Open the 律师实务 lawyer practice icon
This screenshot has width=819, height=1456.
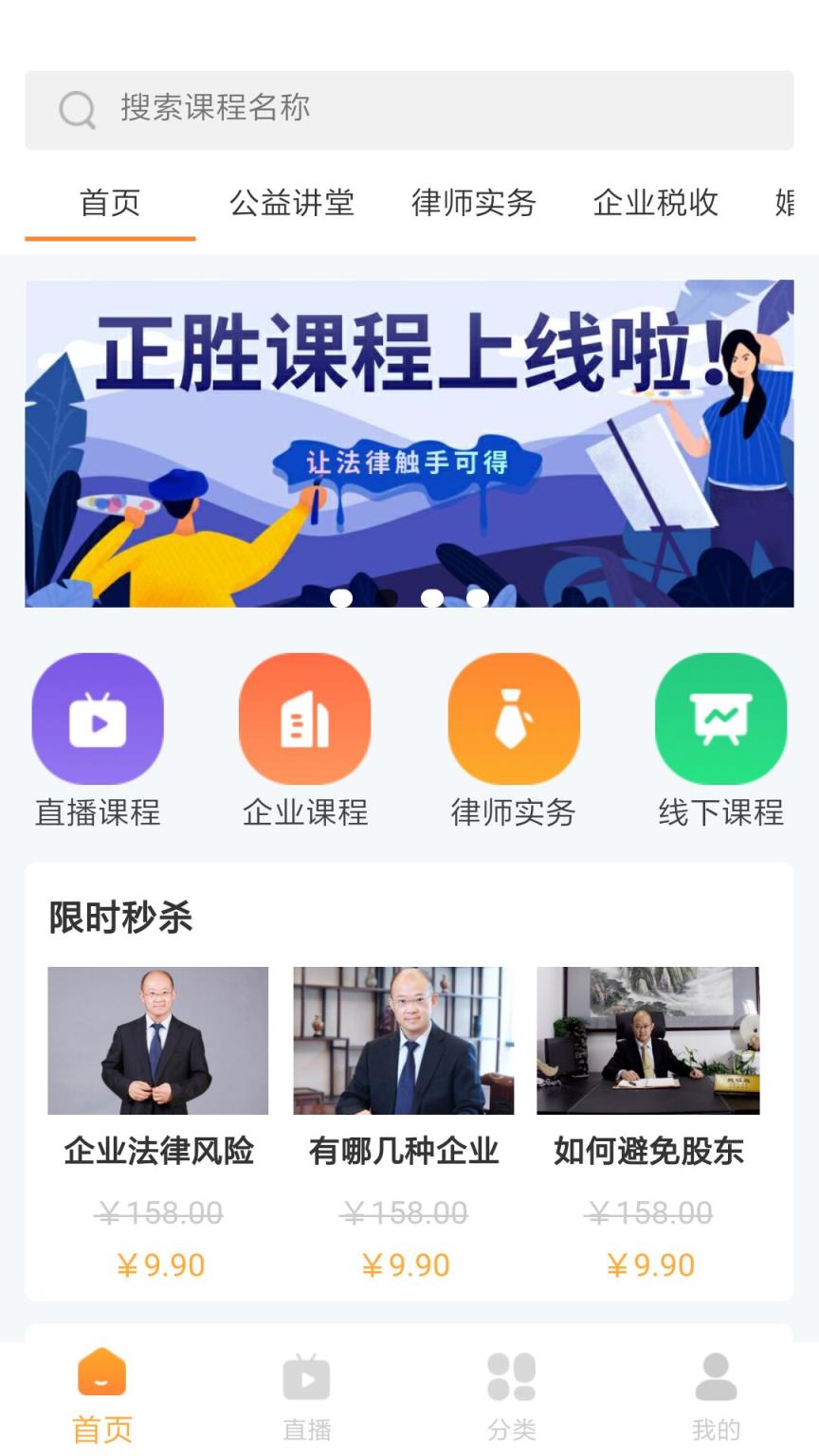(513, 718)
